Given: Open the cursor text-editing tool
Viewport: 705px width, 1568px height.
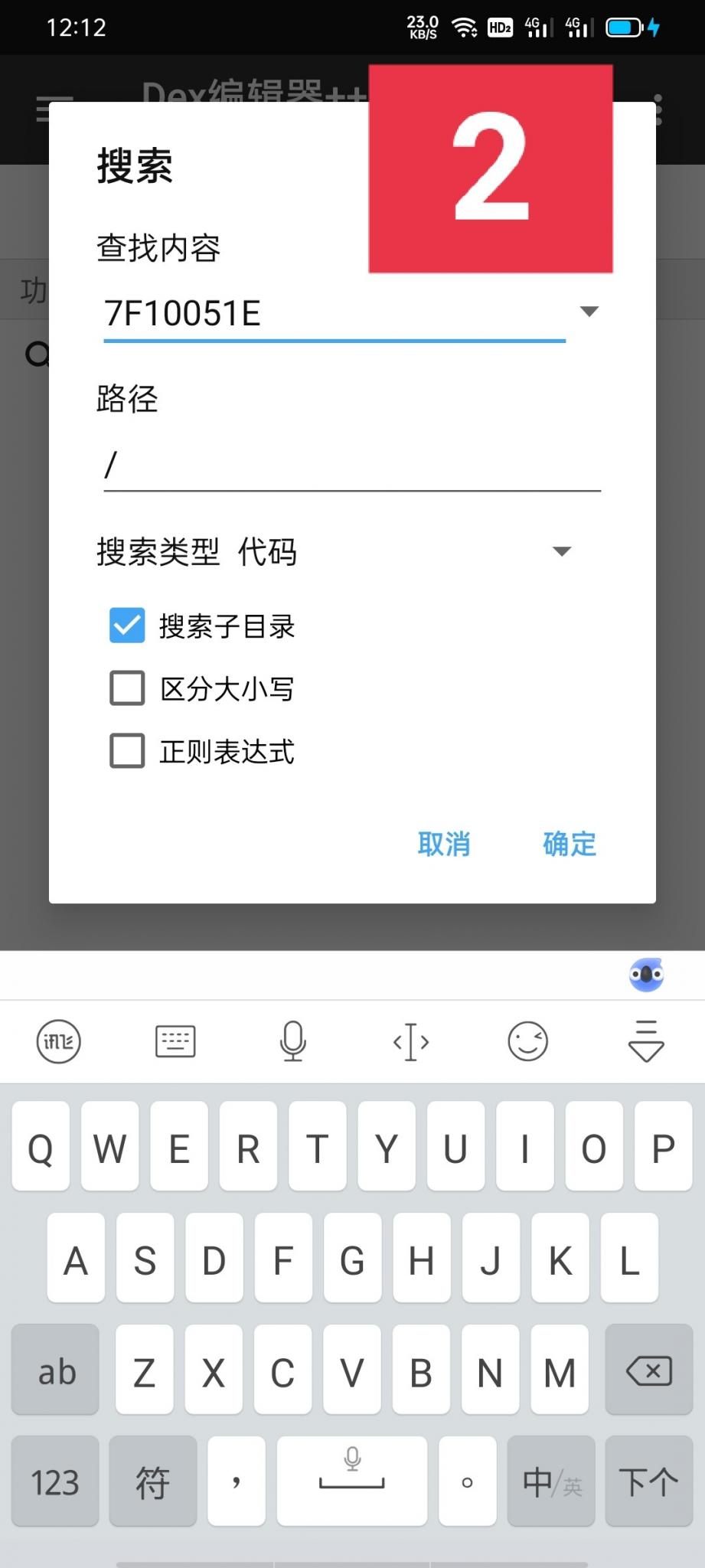Looking at the screenshot, I should pos(411,1041).
